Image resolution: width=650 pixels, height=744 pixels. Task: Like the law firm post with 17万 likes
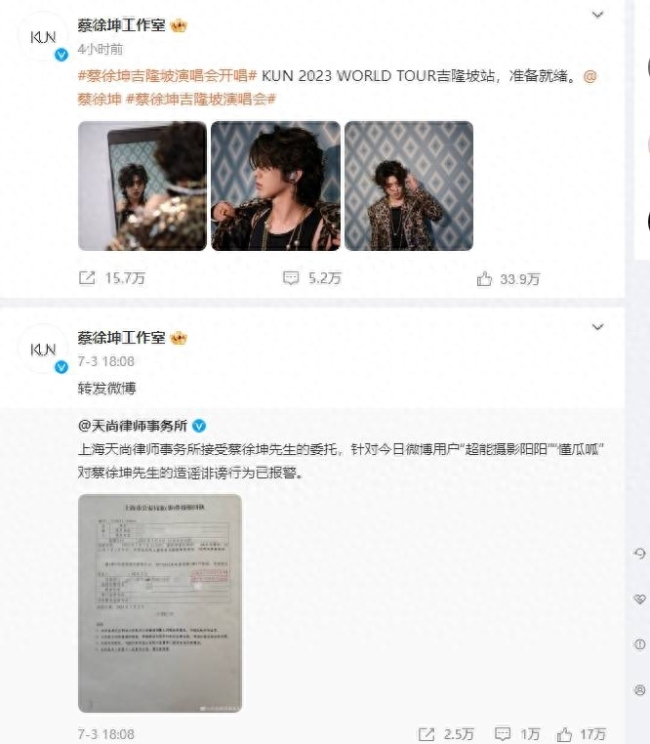point(584,734)
